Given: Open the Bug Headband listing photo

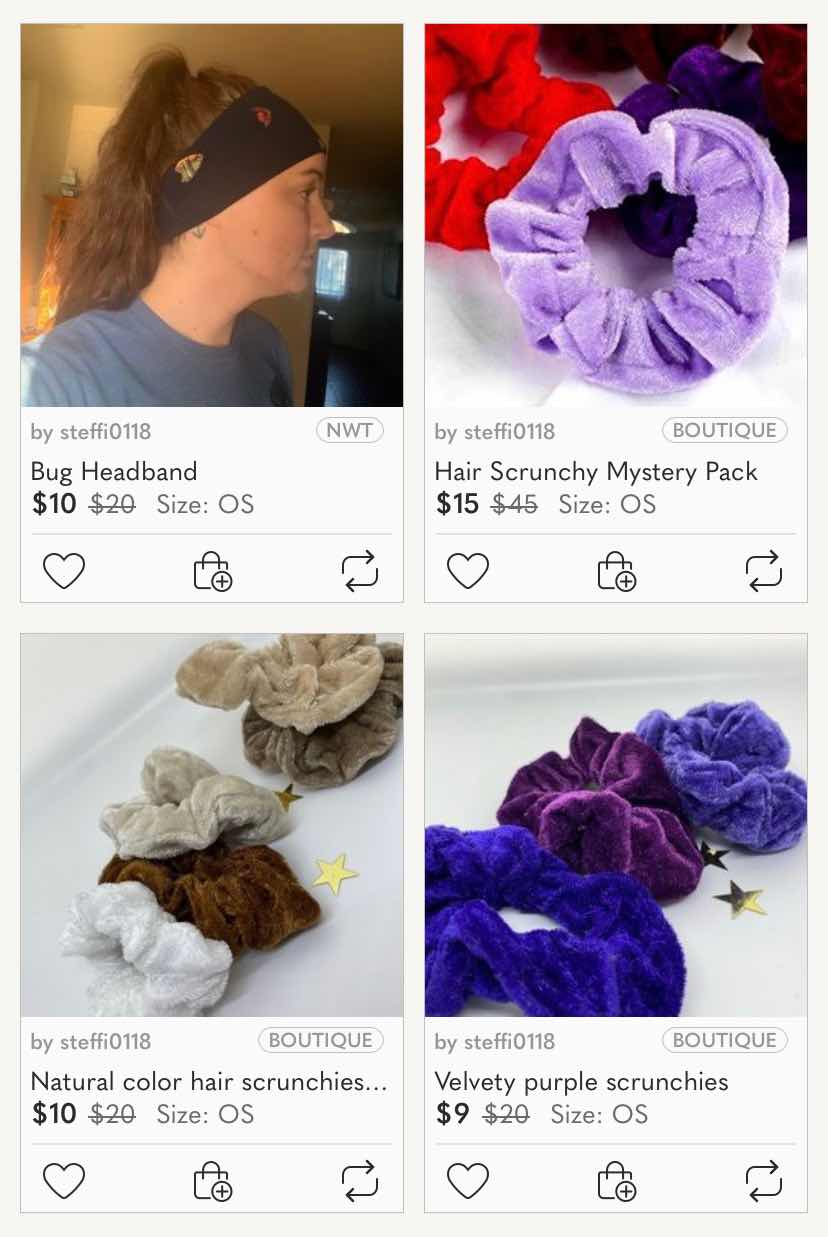Looking at the screenshot, I should (212, 215).
